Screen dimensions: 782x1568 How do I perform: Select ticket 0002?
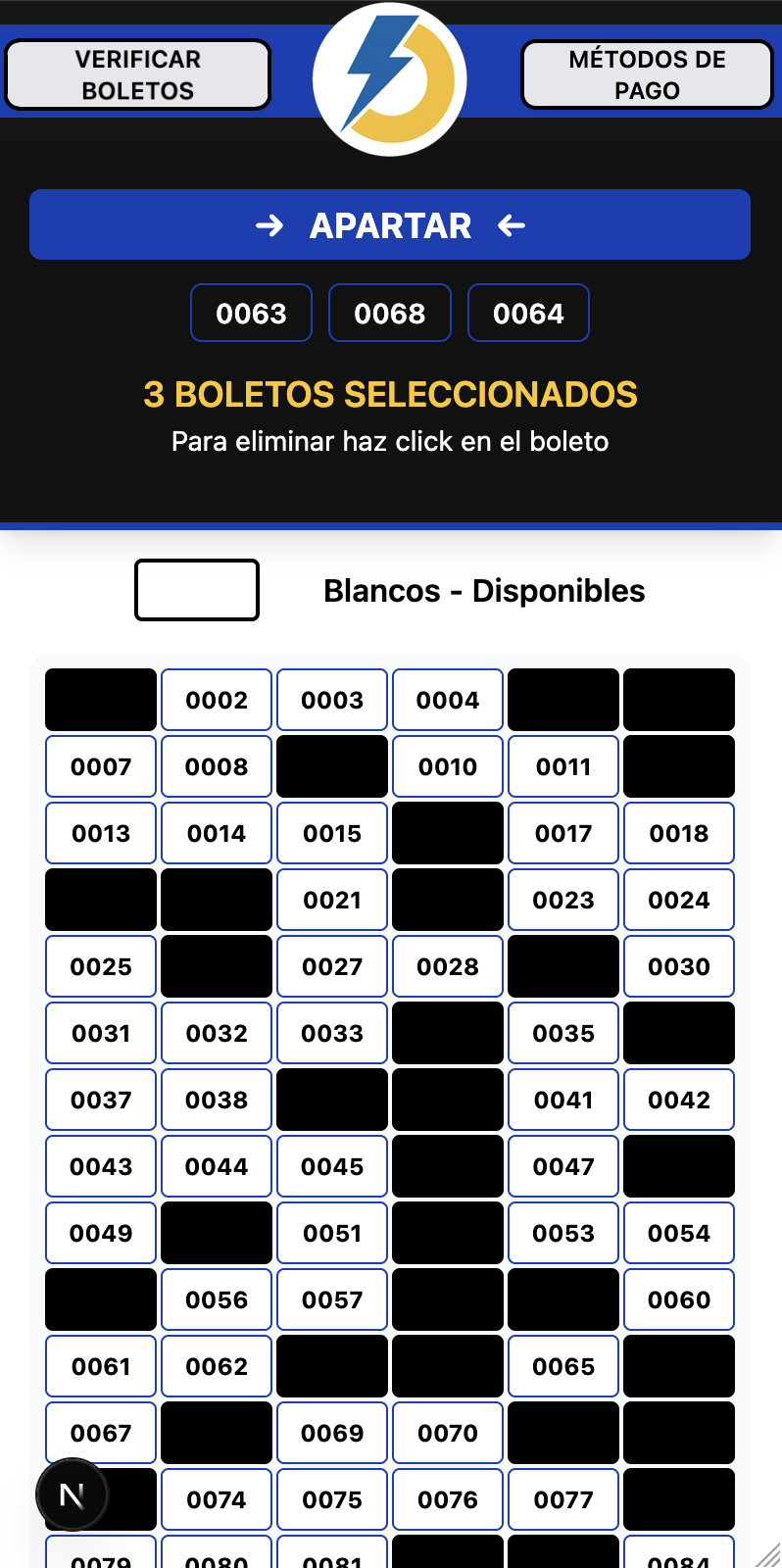click(x=217, y=700)
